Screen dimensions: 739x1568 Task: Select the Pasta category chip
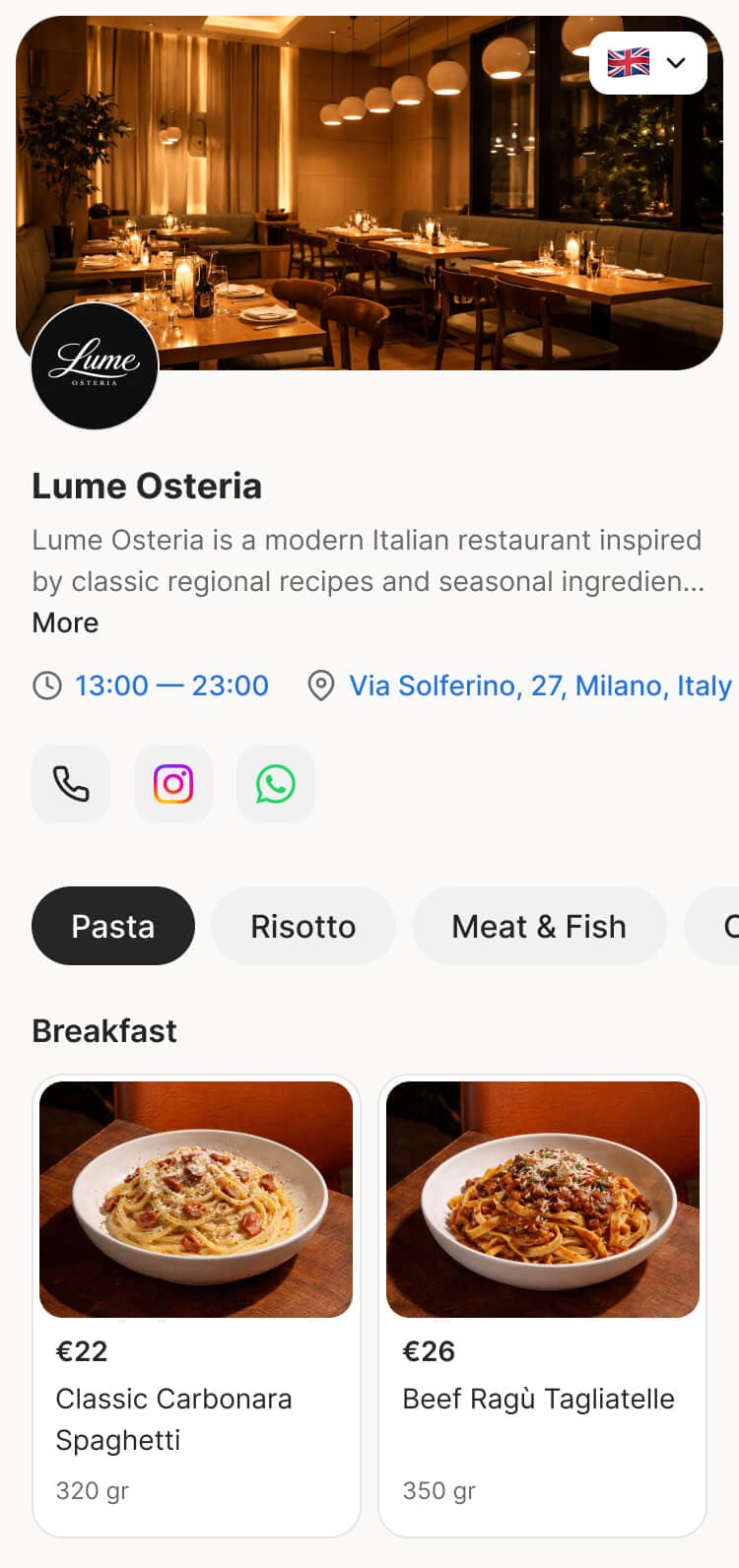click(x=112, y=925)
